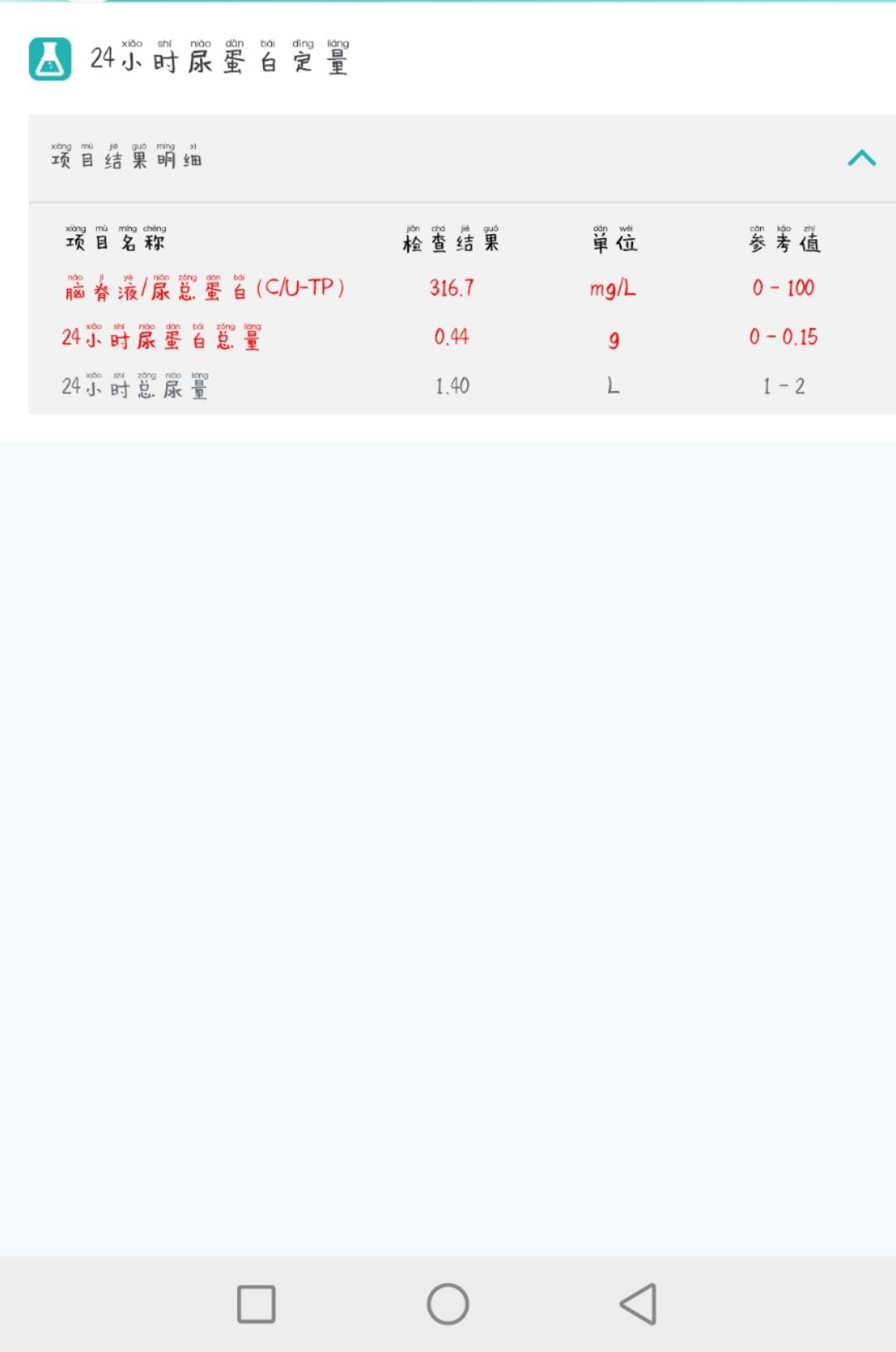Select the 项目名称 column header

coord(116,242)
